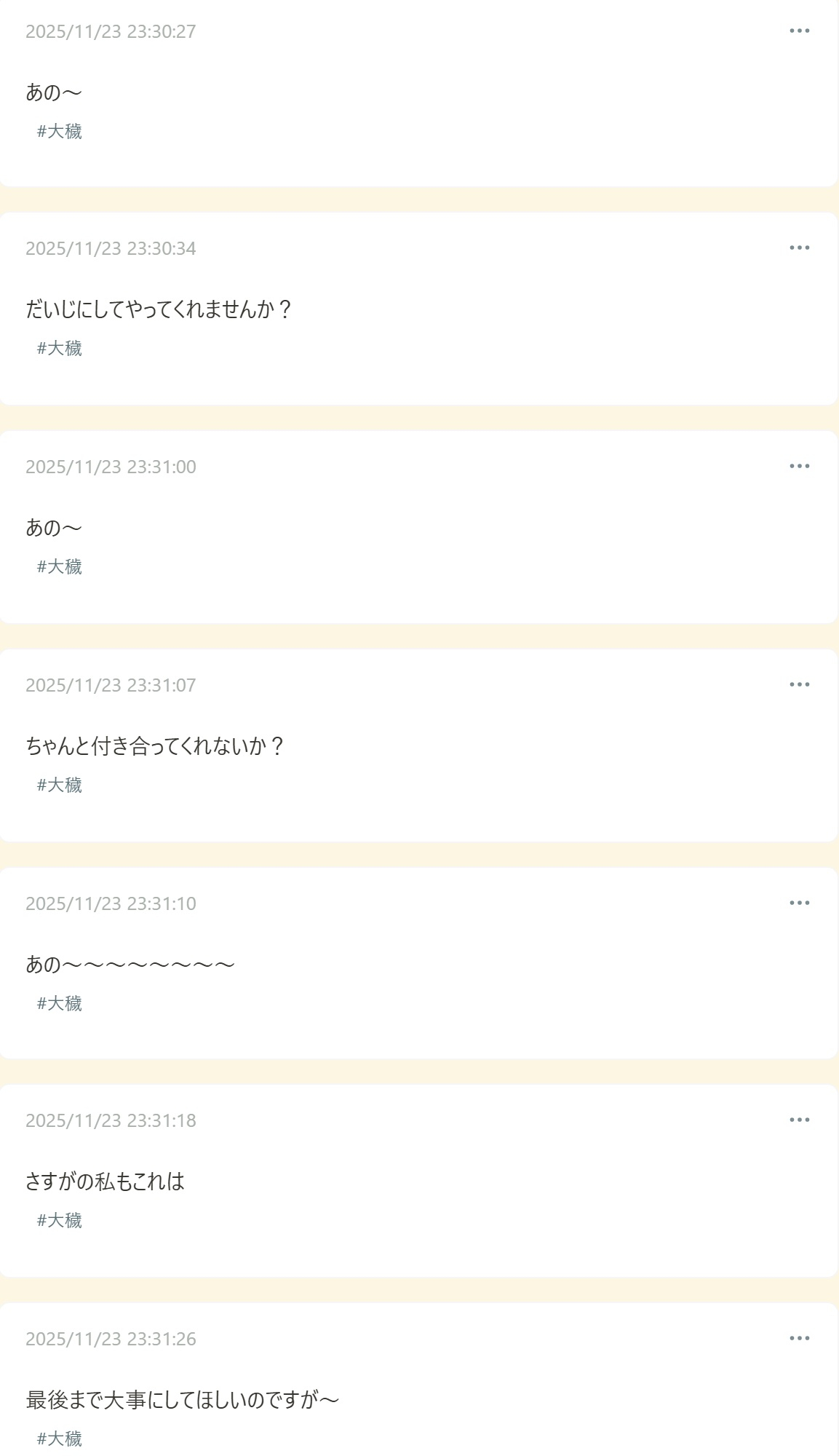Tap the #大穢 tag under 最後まで大事にしてほしいのですが〜
This screenshot has height=1456, width=839.
[x=60, y=1439]
